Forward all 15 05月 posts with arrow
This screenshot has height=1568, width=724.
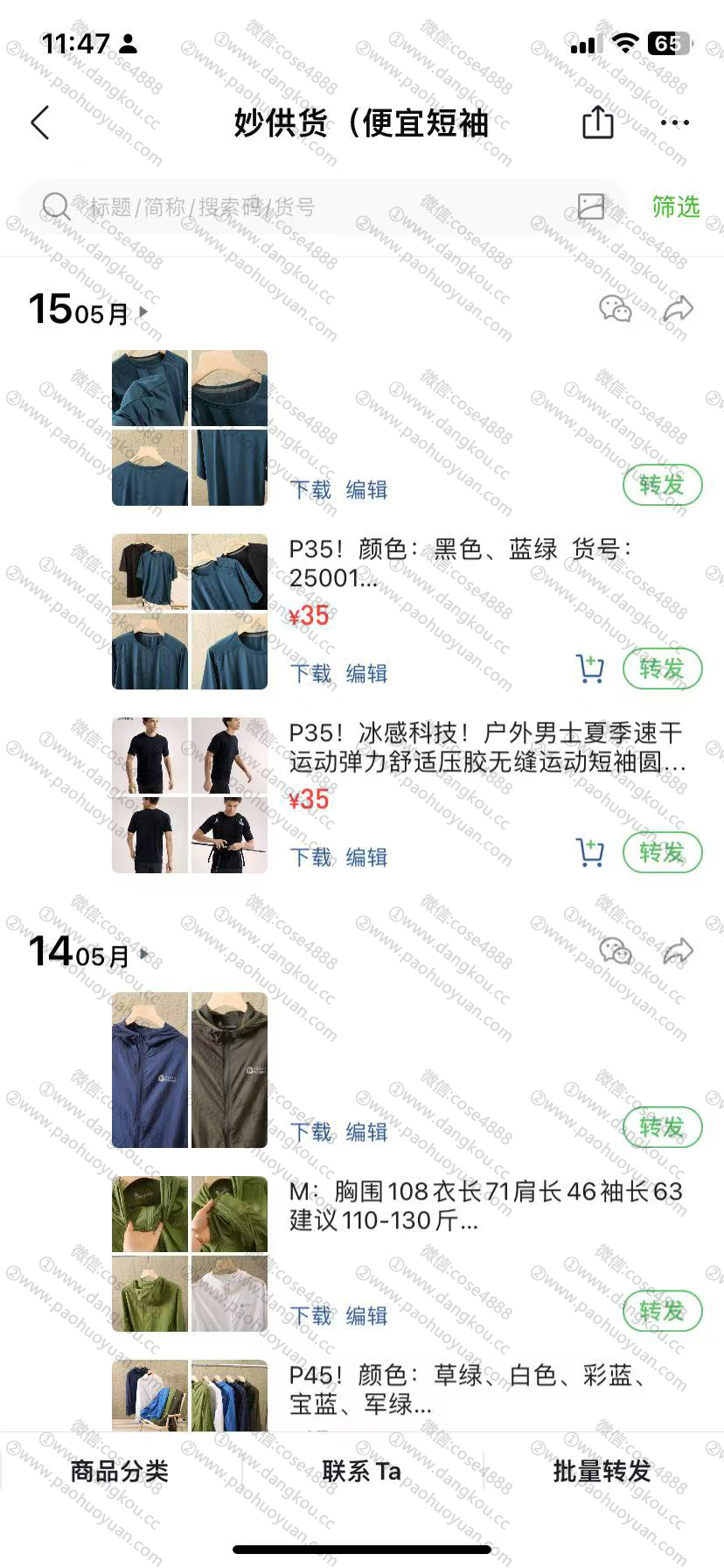click(x=679, y=309)
